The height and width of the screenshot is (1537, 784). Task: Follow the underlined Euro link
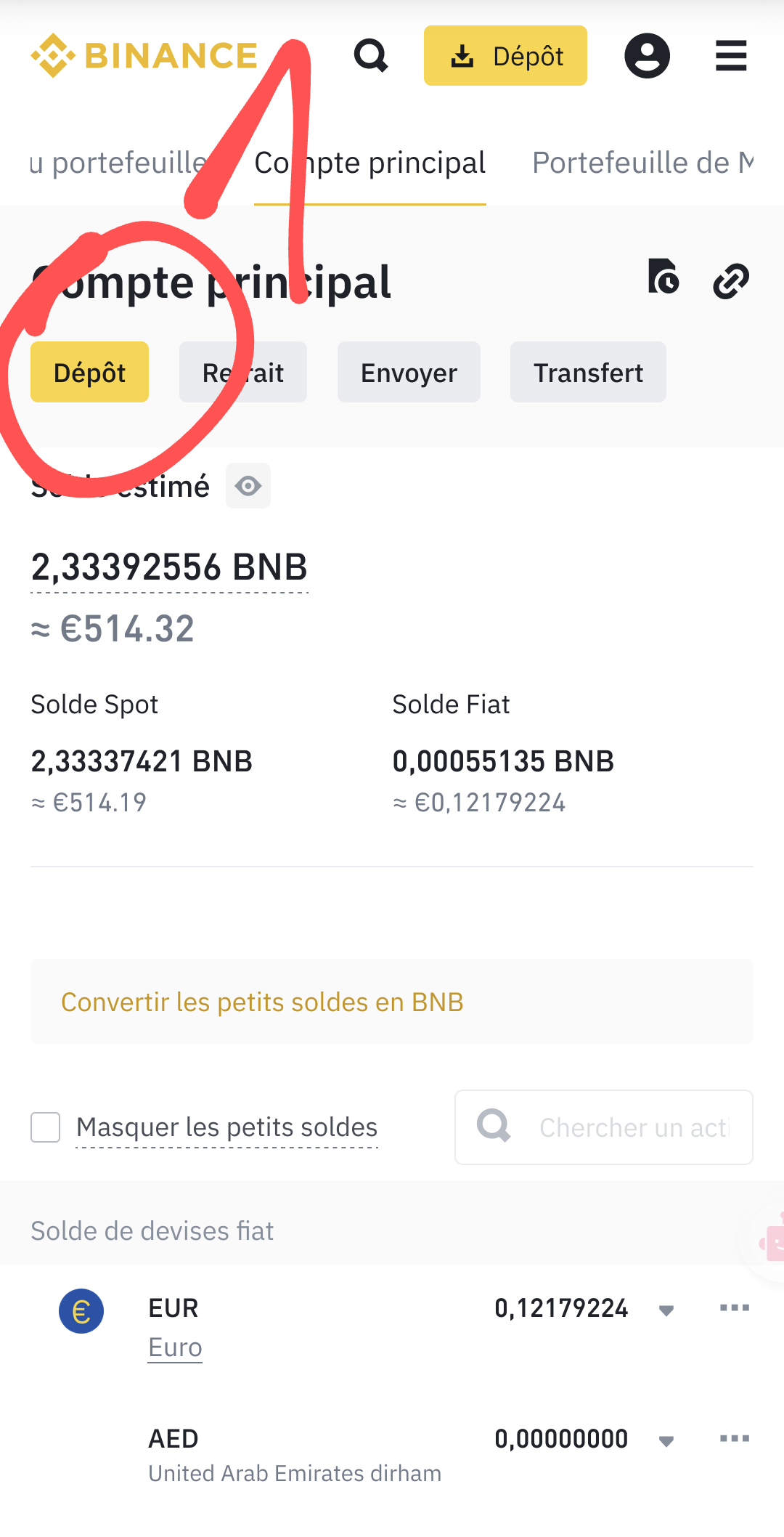175,1347
